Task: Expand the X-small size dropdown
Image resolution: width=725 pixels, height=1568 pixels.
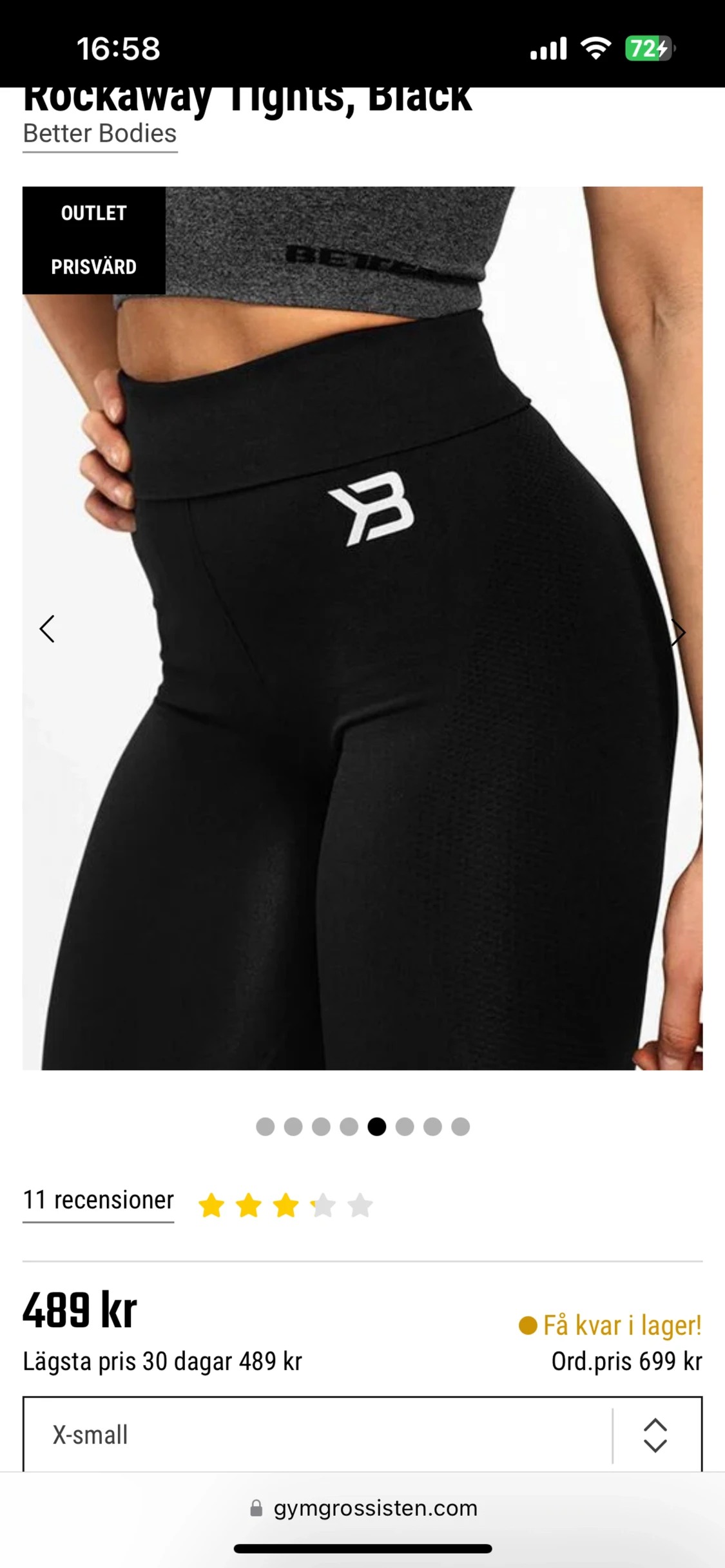Action: pyautogui.click(x=362, y=1435)
